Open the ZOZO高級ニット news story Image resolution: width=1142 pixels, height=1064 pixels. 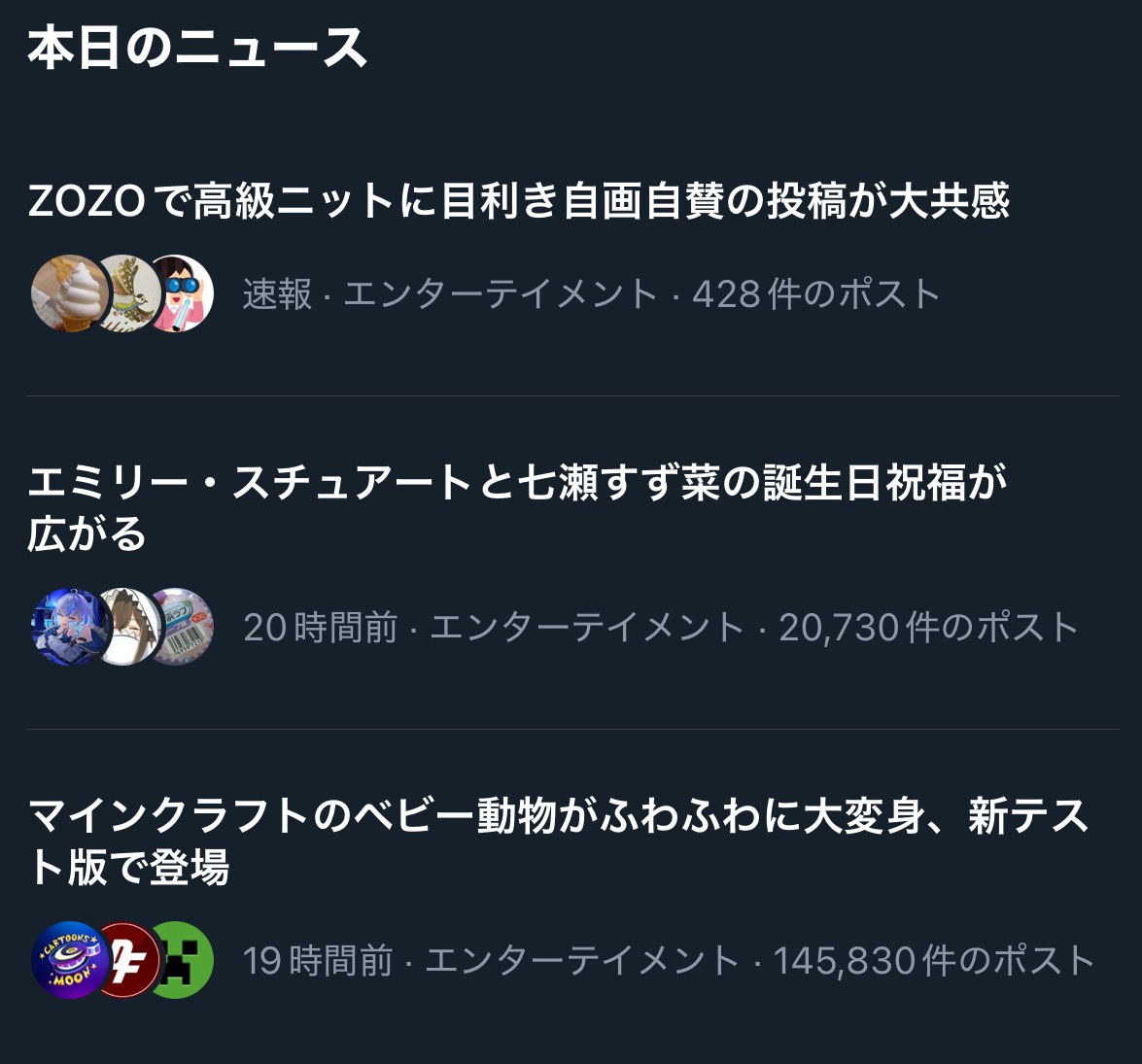coord(519,201)
